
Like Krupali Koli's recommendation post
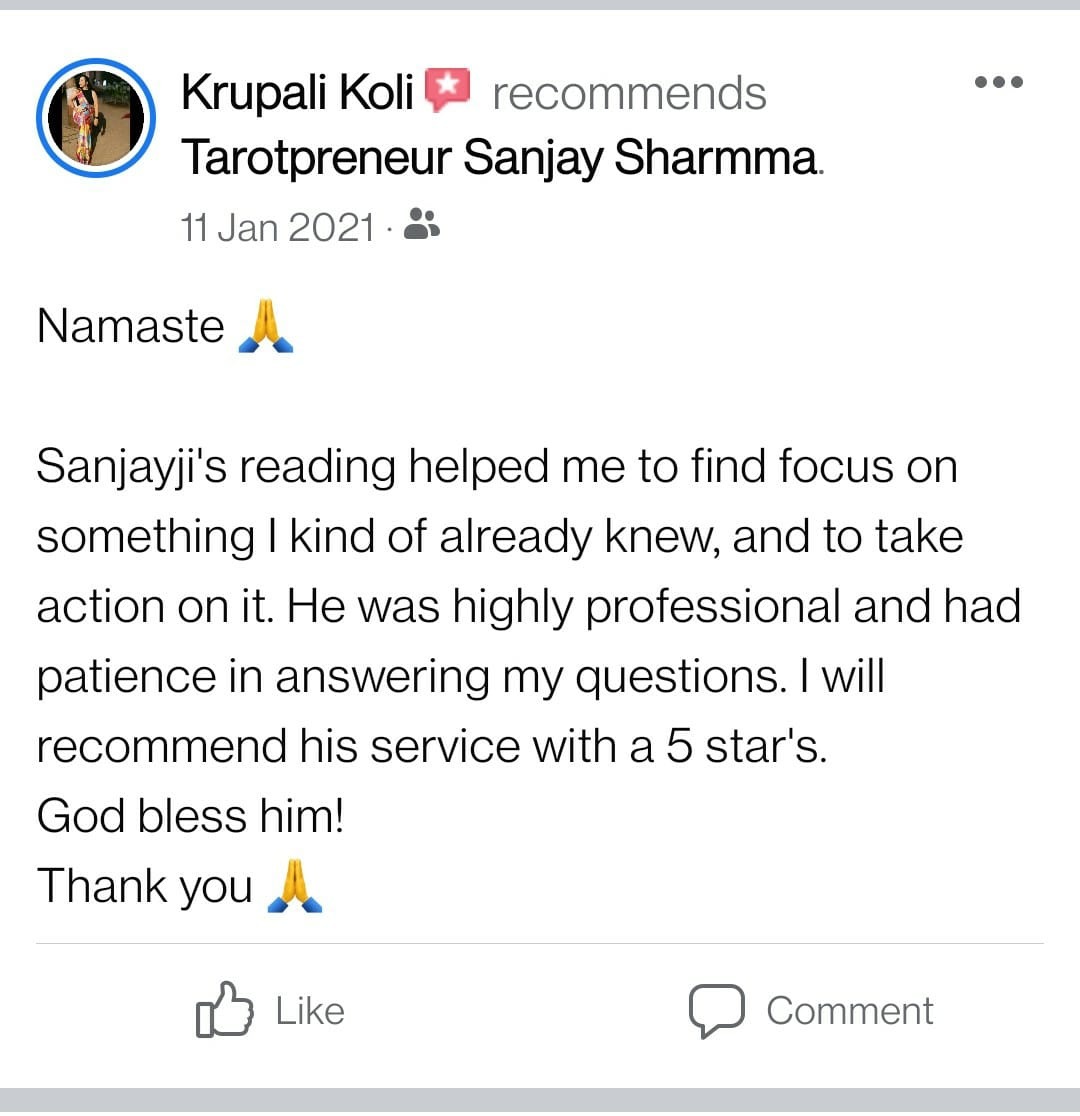click(271, 1010)
